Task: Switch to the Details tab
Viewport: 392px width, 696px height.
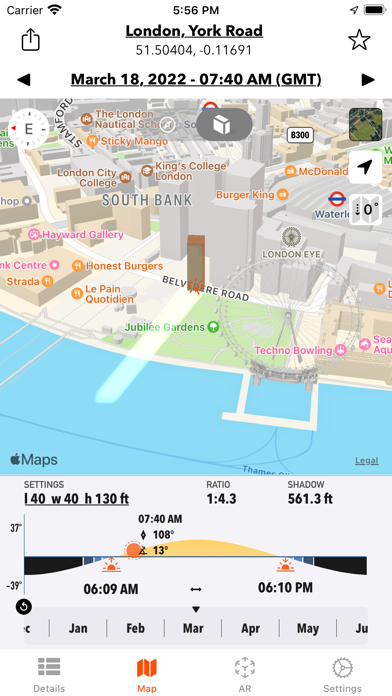Action: [49, 674]
